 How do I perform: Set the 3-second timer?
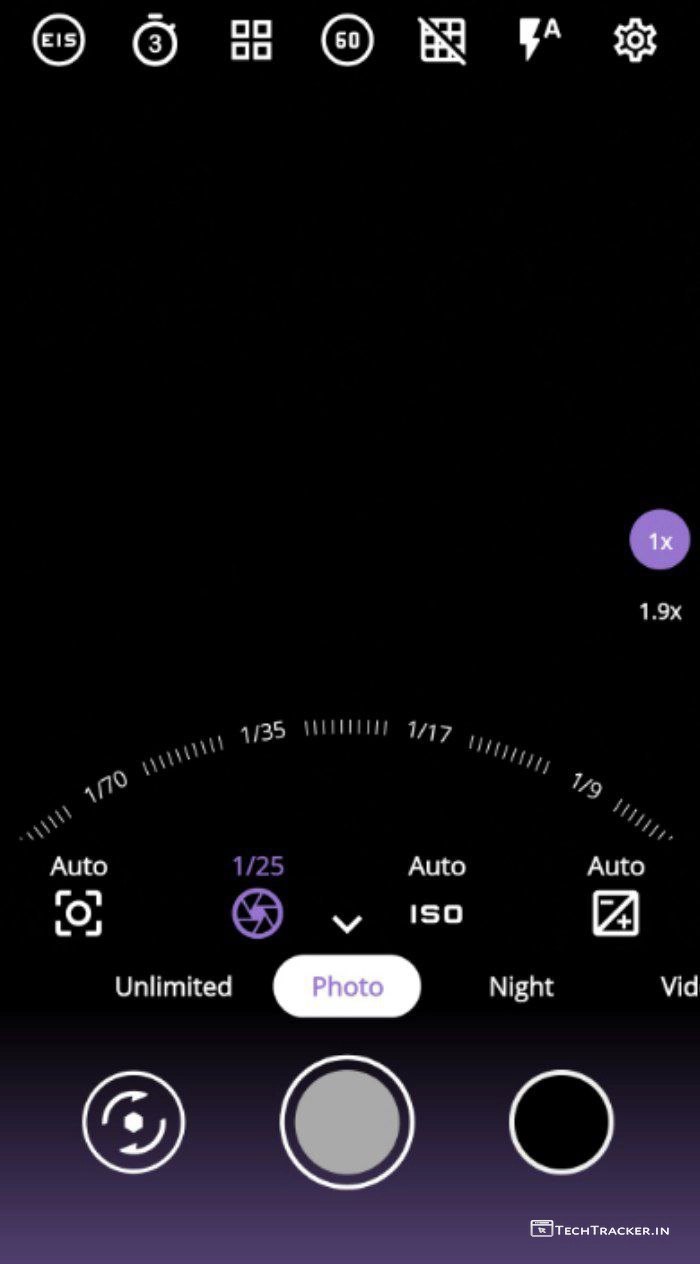[x=155, y=42]
